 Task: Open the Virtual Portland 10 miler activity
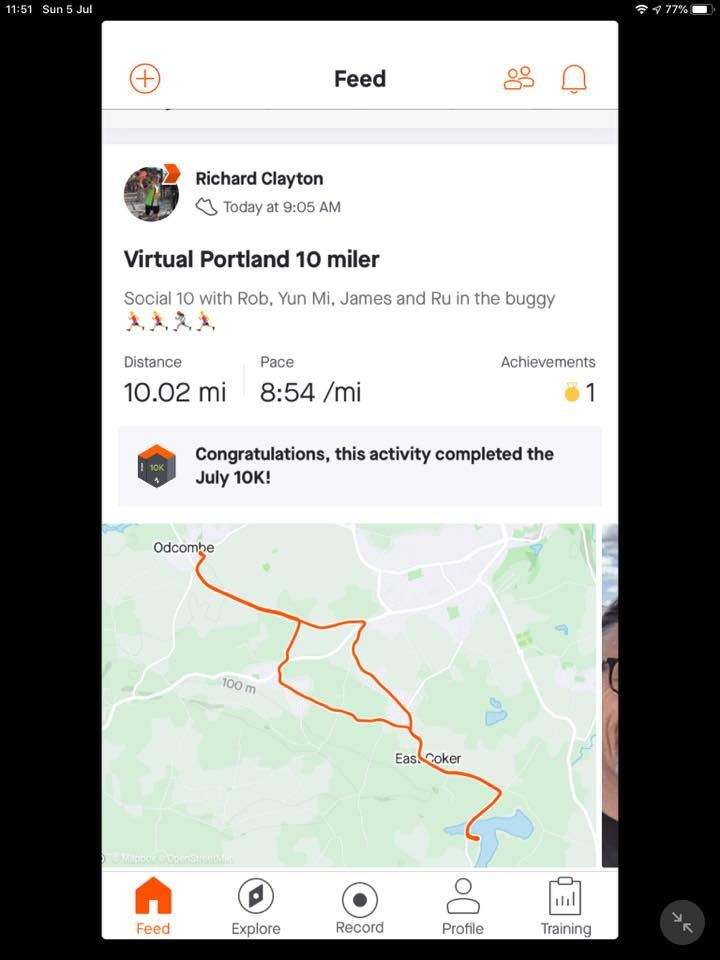point(252,260)
